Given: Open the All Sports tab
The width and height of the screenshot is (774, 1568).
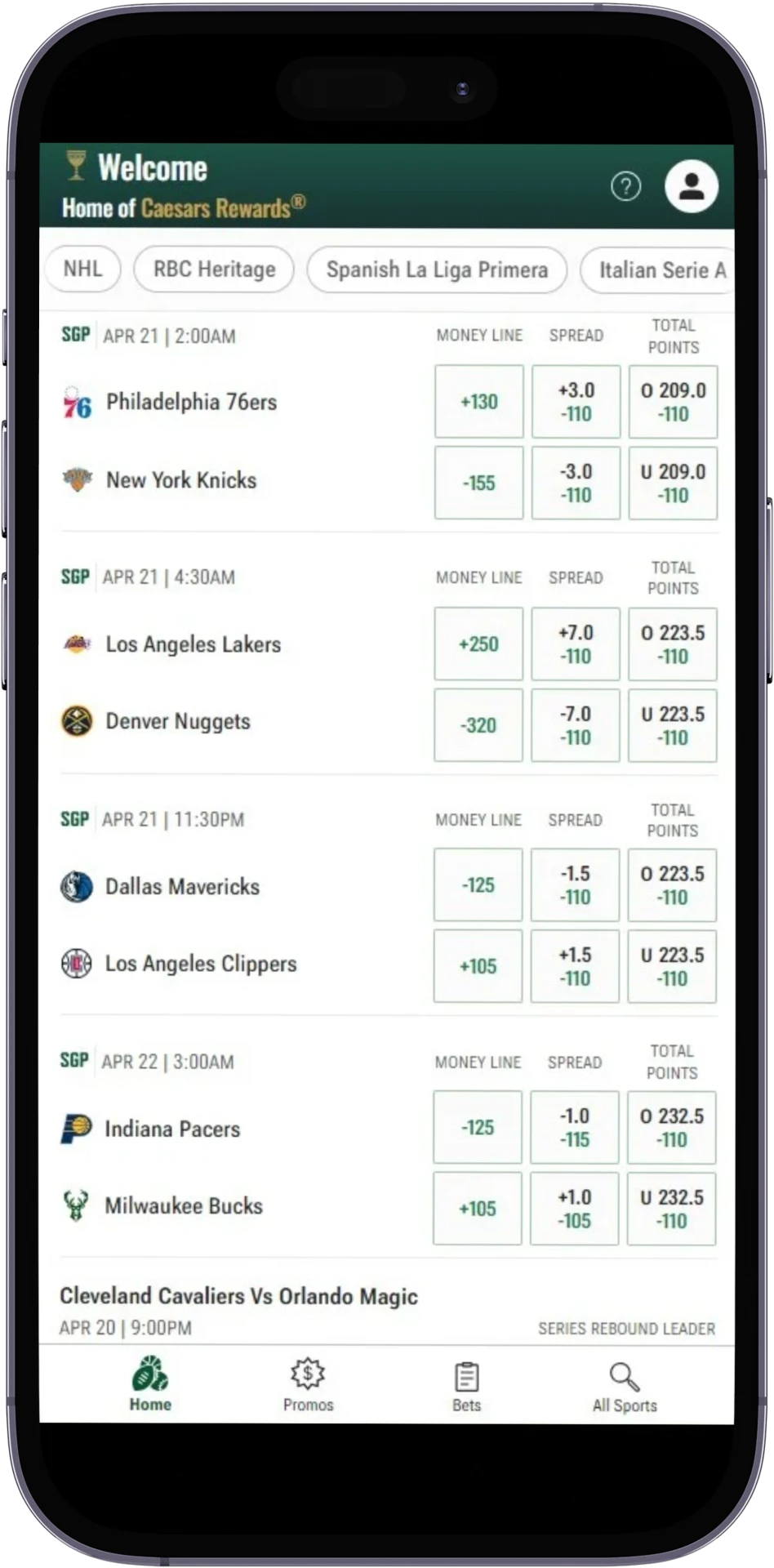Looking at the screenshot, I should click(x=625, y=1385).
